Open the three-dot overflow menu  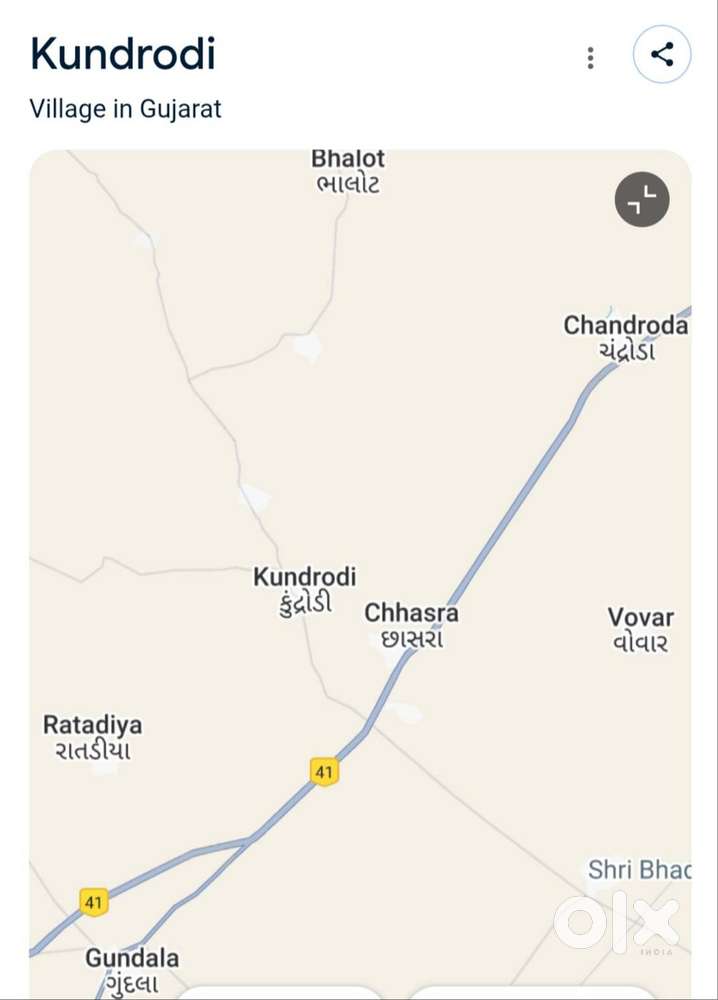point(590,57)
